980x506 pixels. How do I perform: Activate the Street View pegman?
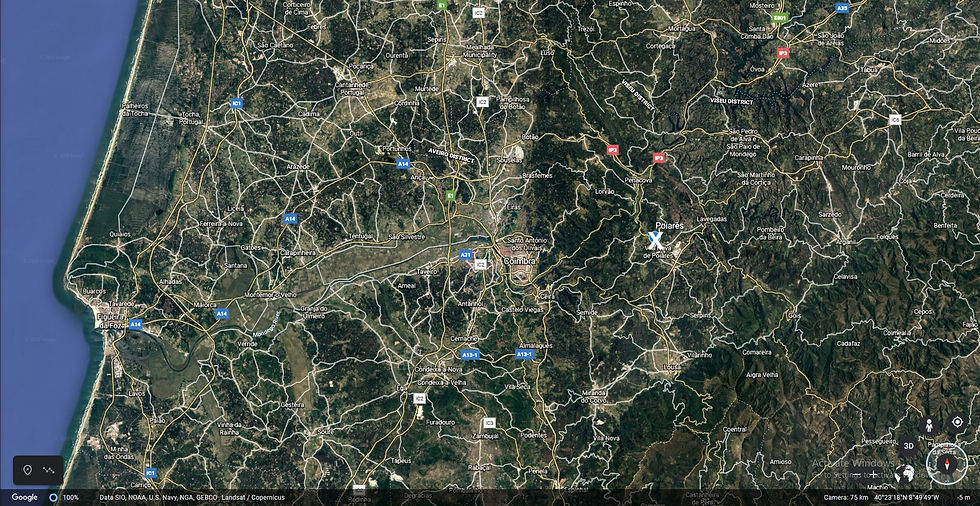(929, 425)
